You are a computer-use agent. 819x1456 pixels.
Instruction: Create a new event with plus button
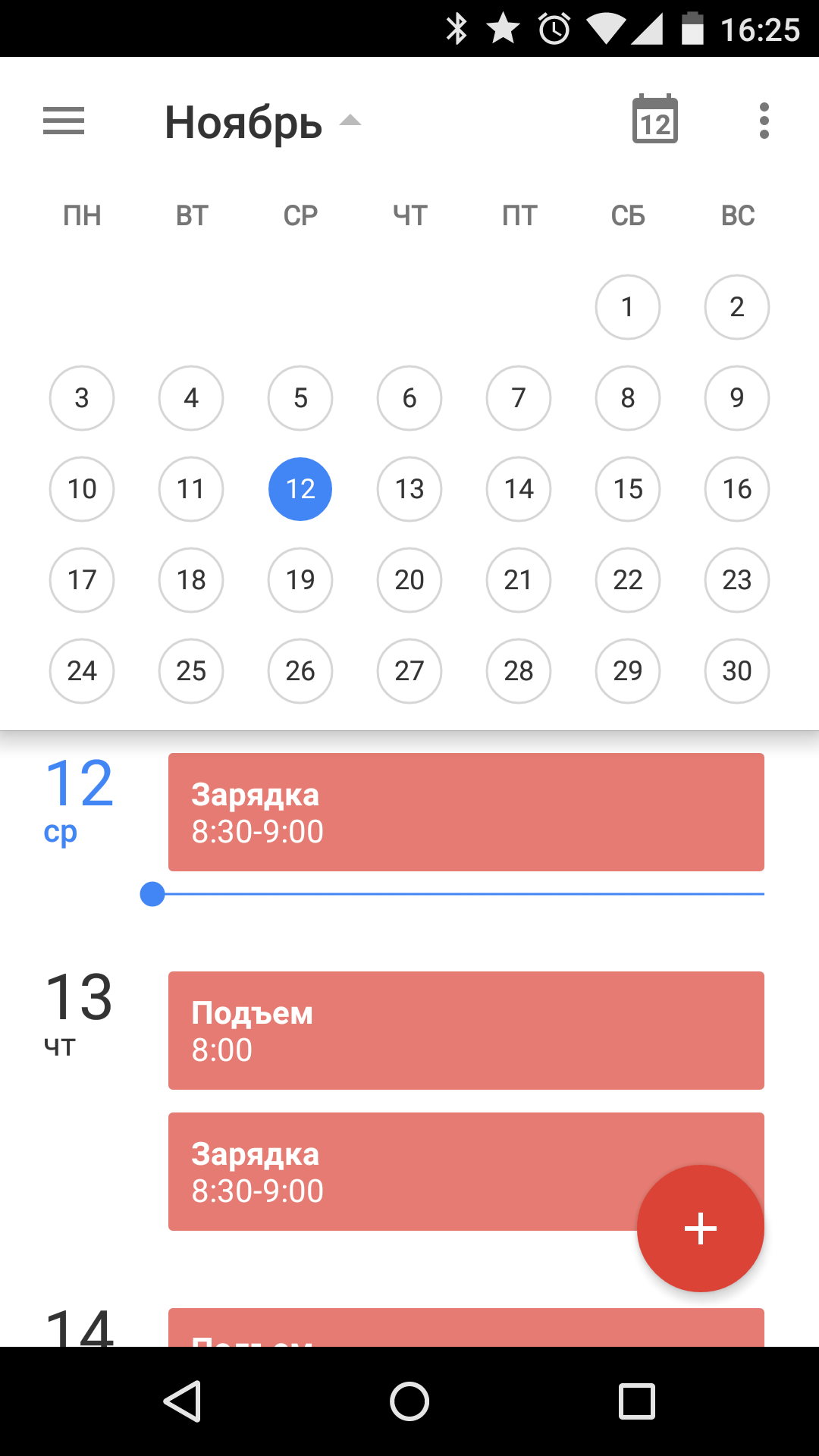[x=700, y=1228]
